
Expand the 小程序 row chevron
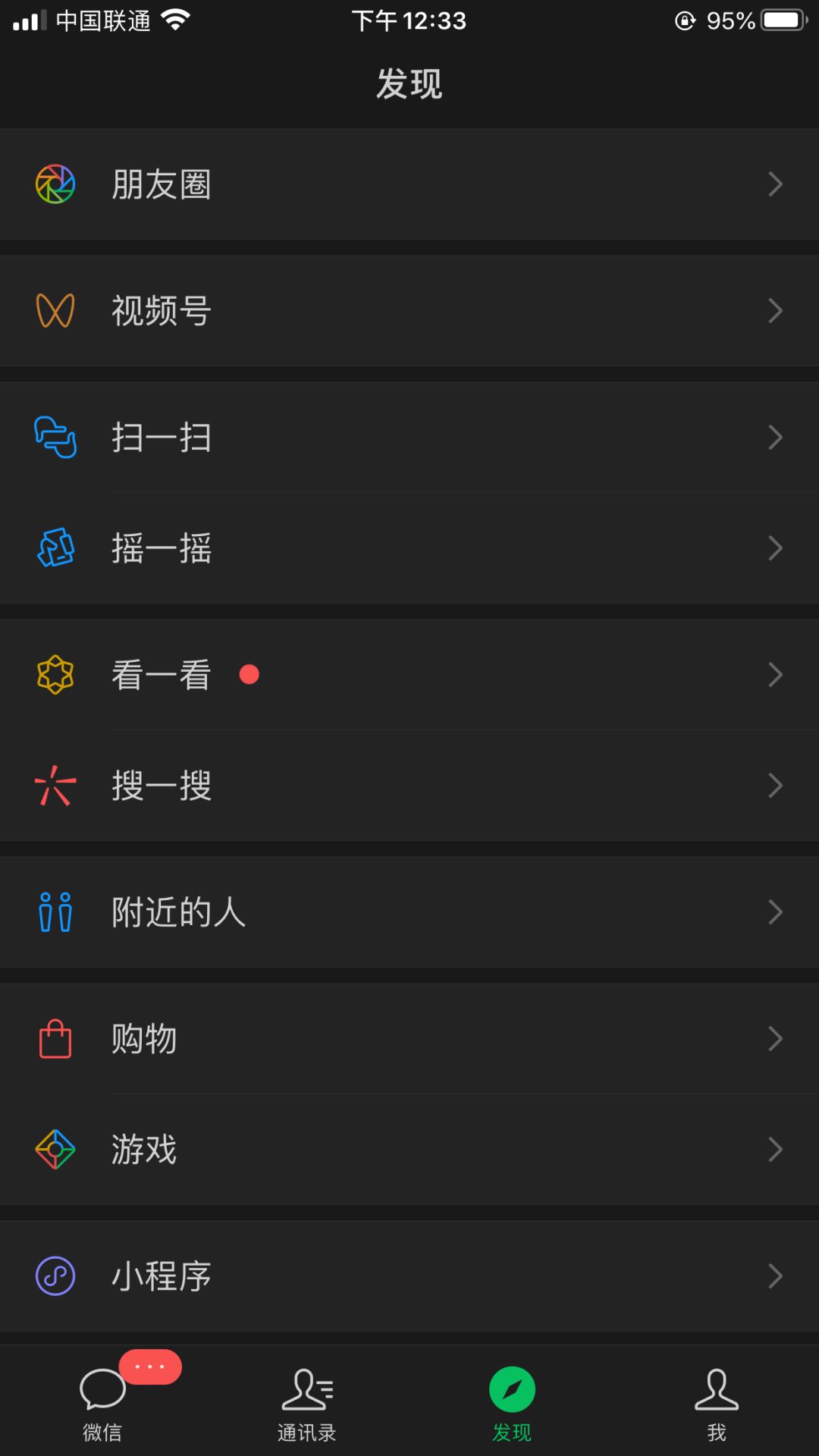(x=775, y=1276)
